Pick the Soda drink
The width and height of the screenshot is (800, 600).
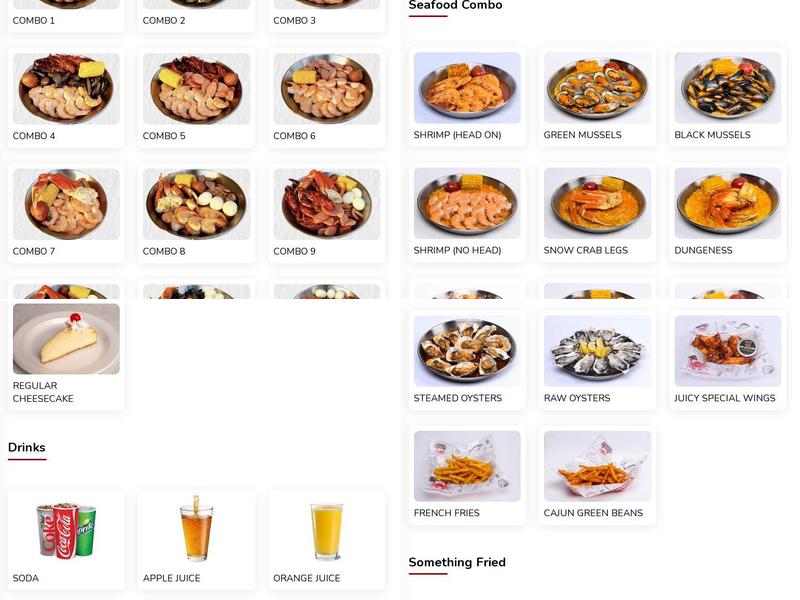point(66,540)
